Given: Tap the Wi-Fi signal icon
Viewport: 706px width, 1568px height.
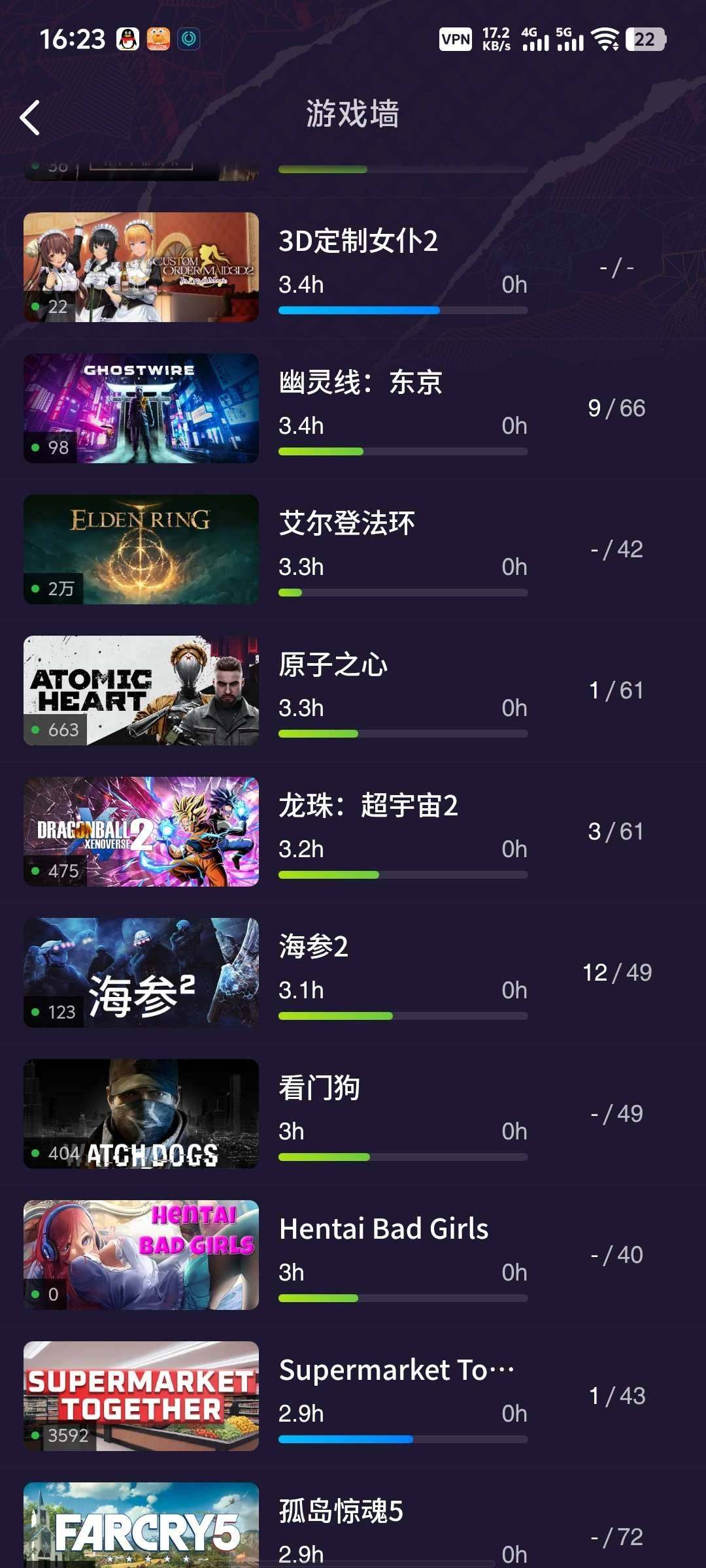Looking at the screenshot, I should 609,39.
